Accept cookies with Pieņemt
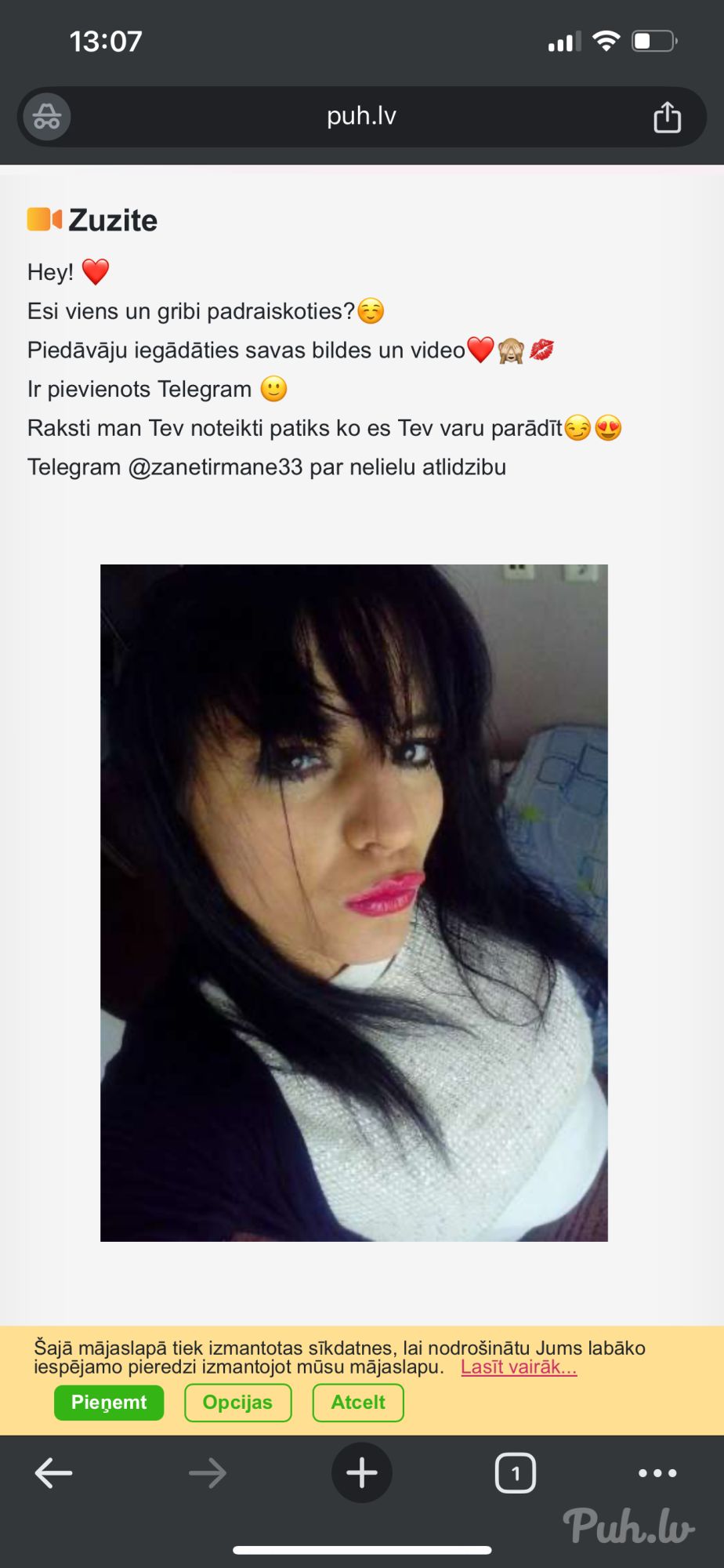 (109, 1403)
